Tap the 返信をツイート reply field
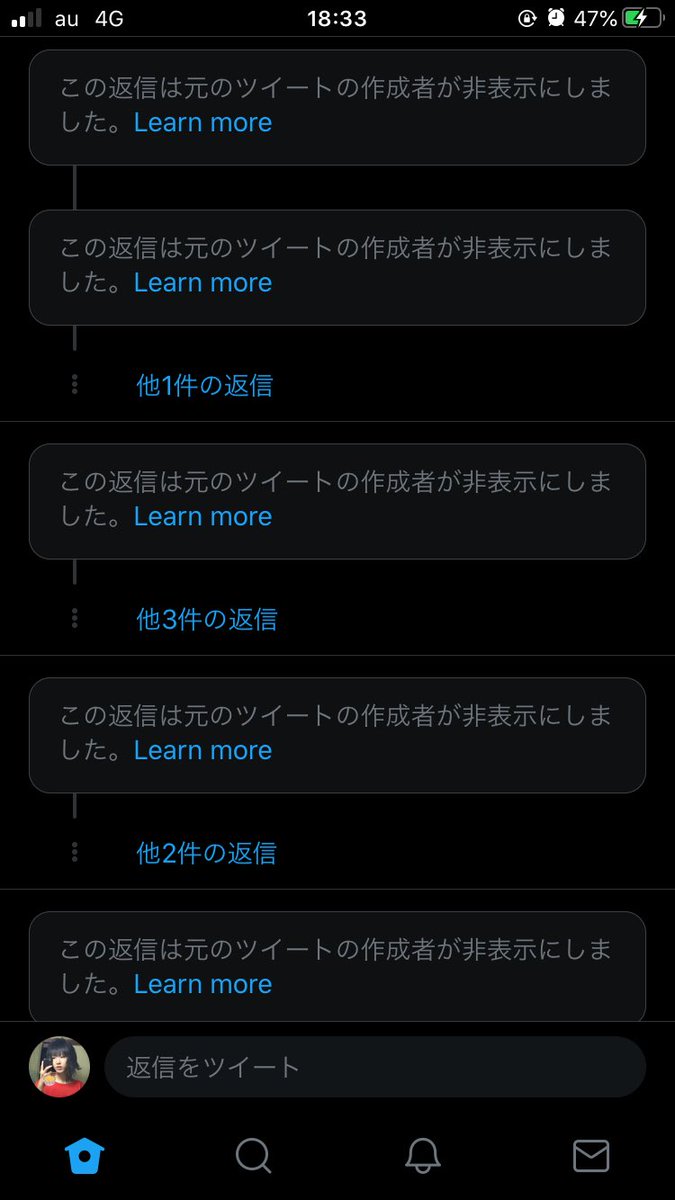Image resolution: width=675 pixels, height=1200 pixels. [374, 1067]
